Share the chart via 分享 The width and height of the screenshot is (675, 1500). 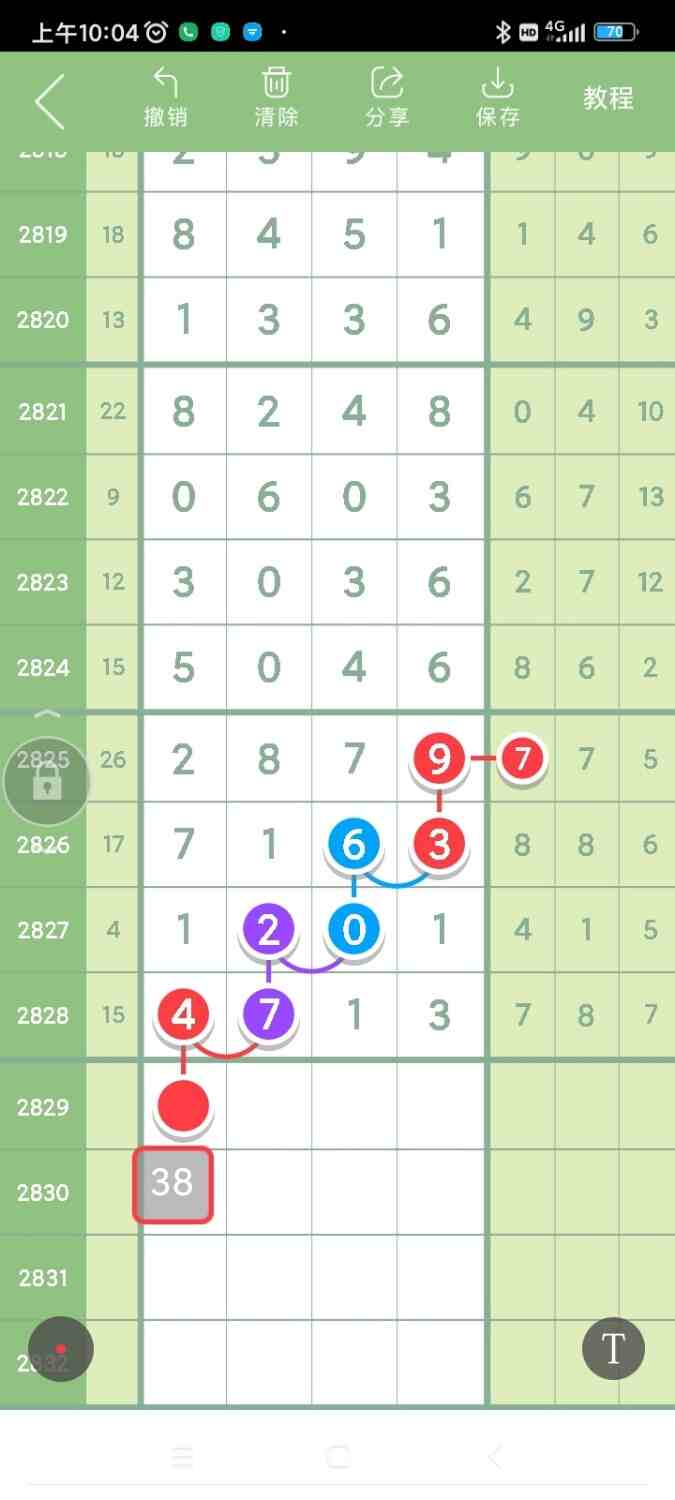click(387, 98)
